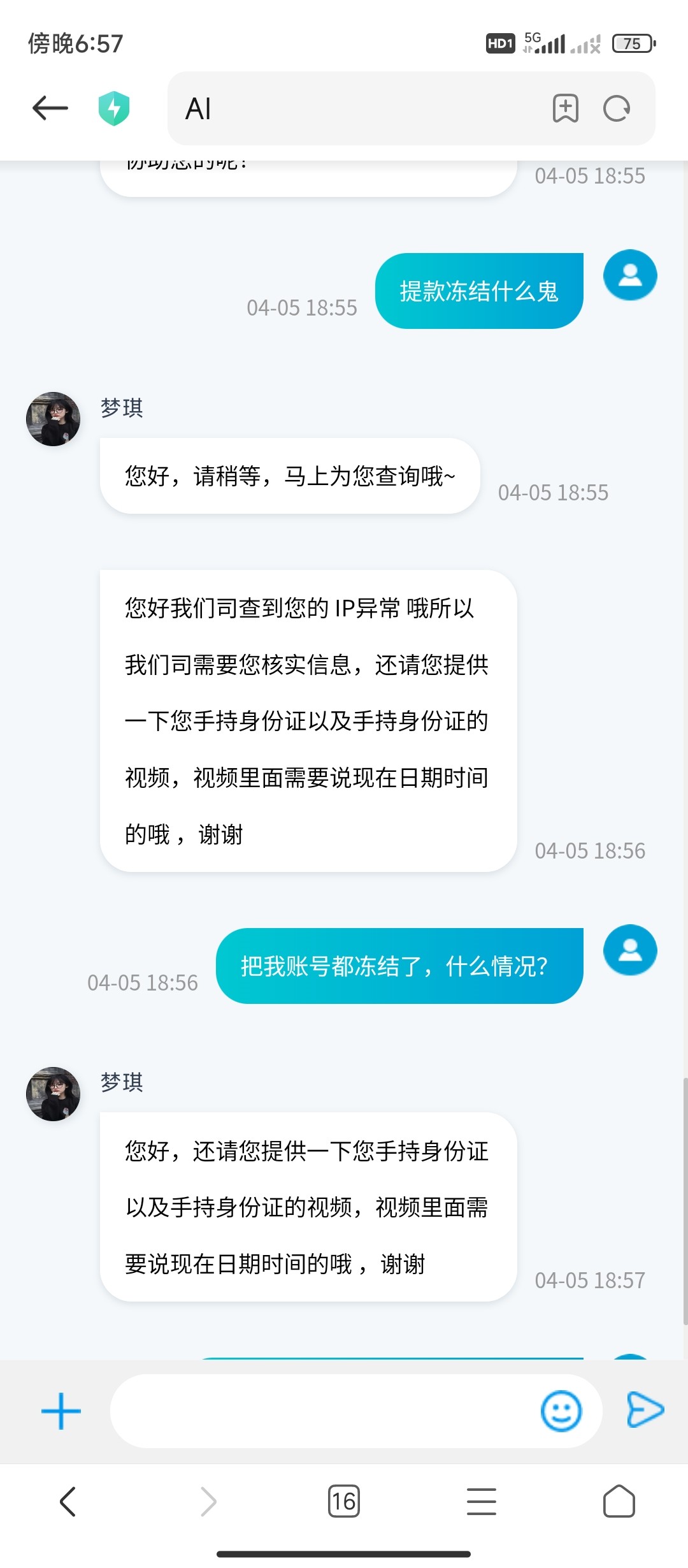Open the browser menu
The width and height of the screenshot is (688, 1568).
point(482,1502)
